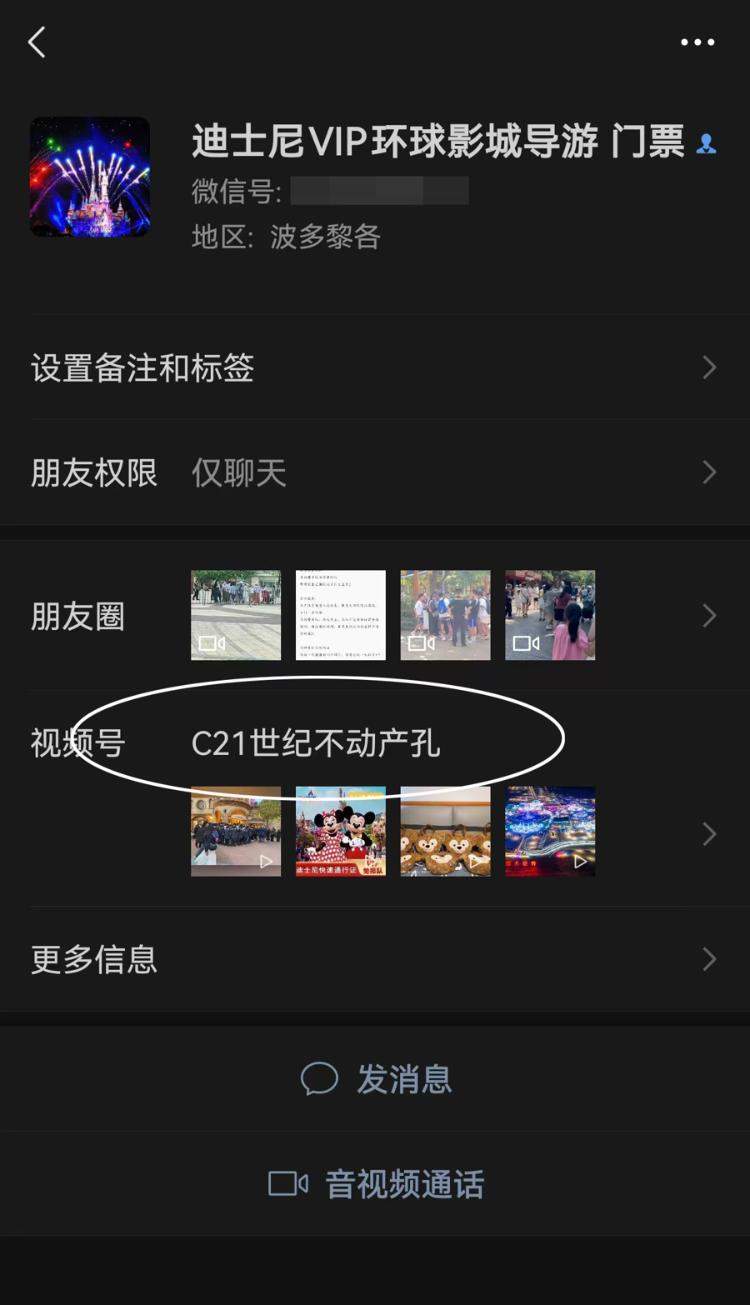The height and width of the screenshot is (1305, 750).
Task: Tap the 仅聊天 friend permission setting
Action: click(237, 472)
